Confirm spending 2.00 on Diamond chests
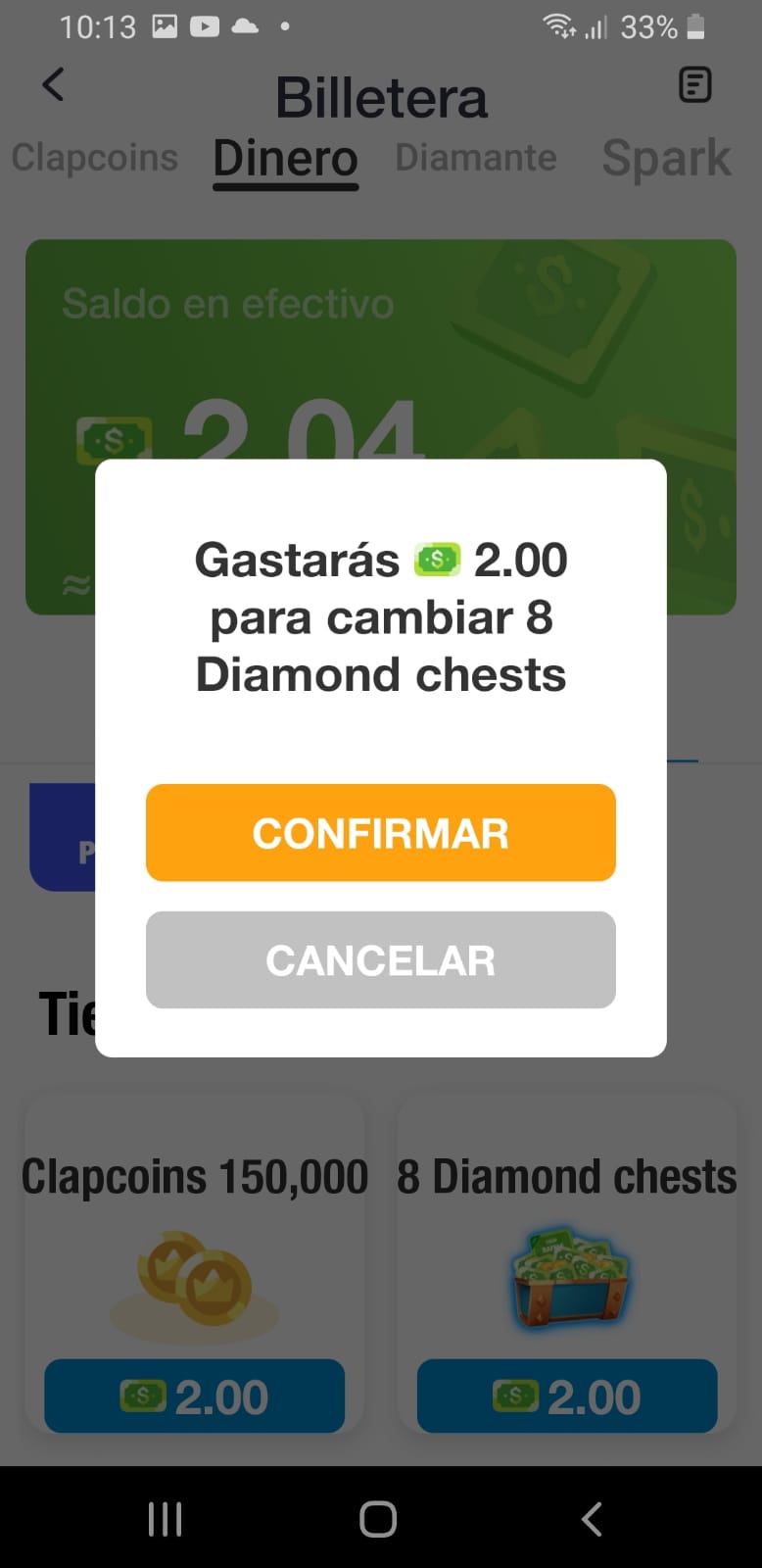 tap(380, 833)
